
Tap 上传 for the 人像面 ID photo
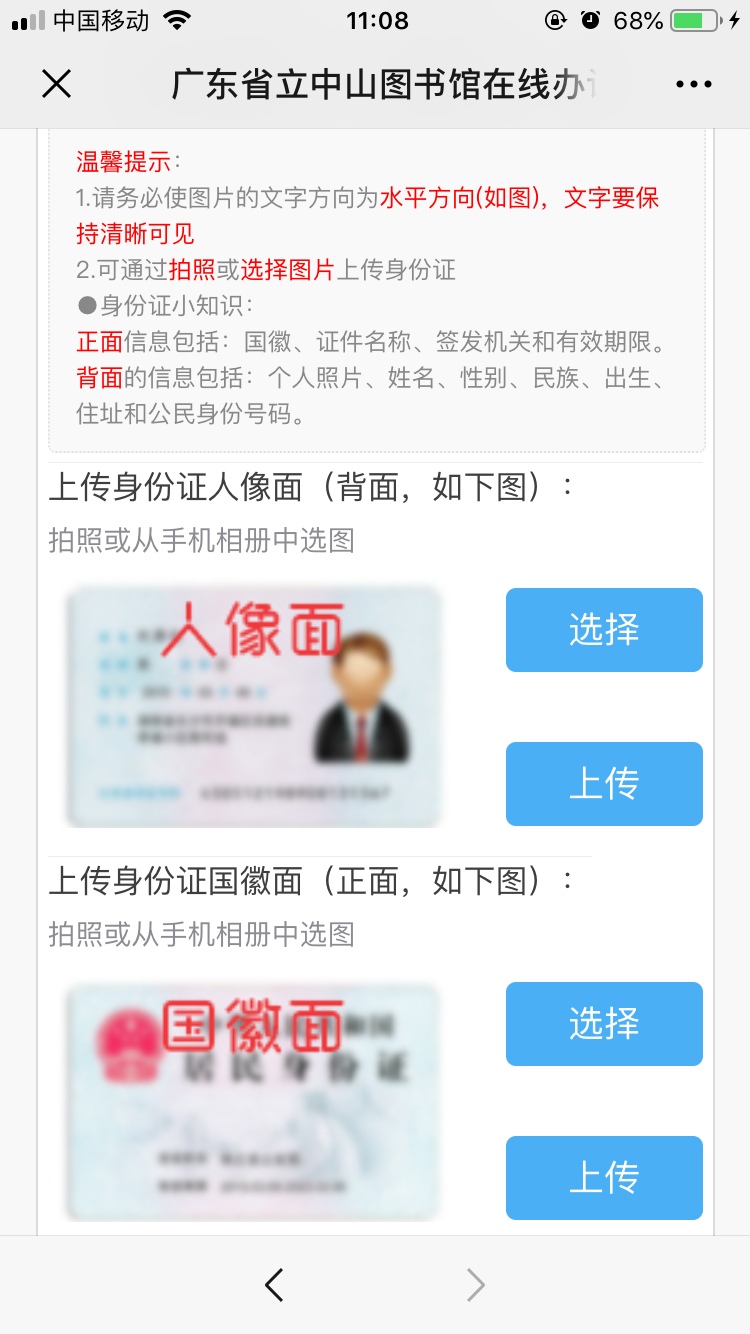click(604, 784)
